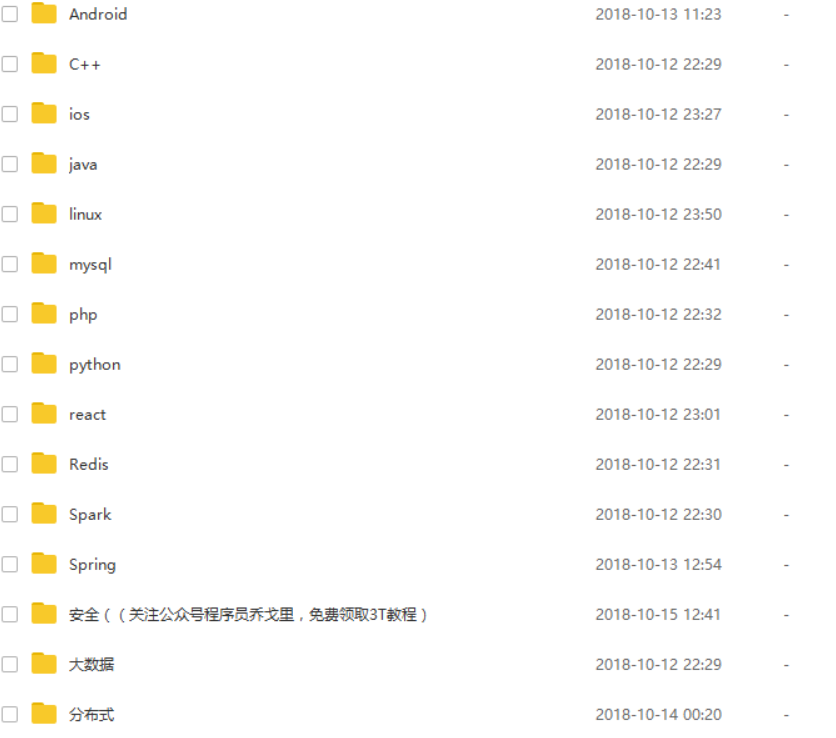Open the Spark folder
836x738 pixels.
tap(89, 514)
